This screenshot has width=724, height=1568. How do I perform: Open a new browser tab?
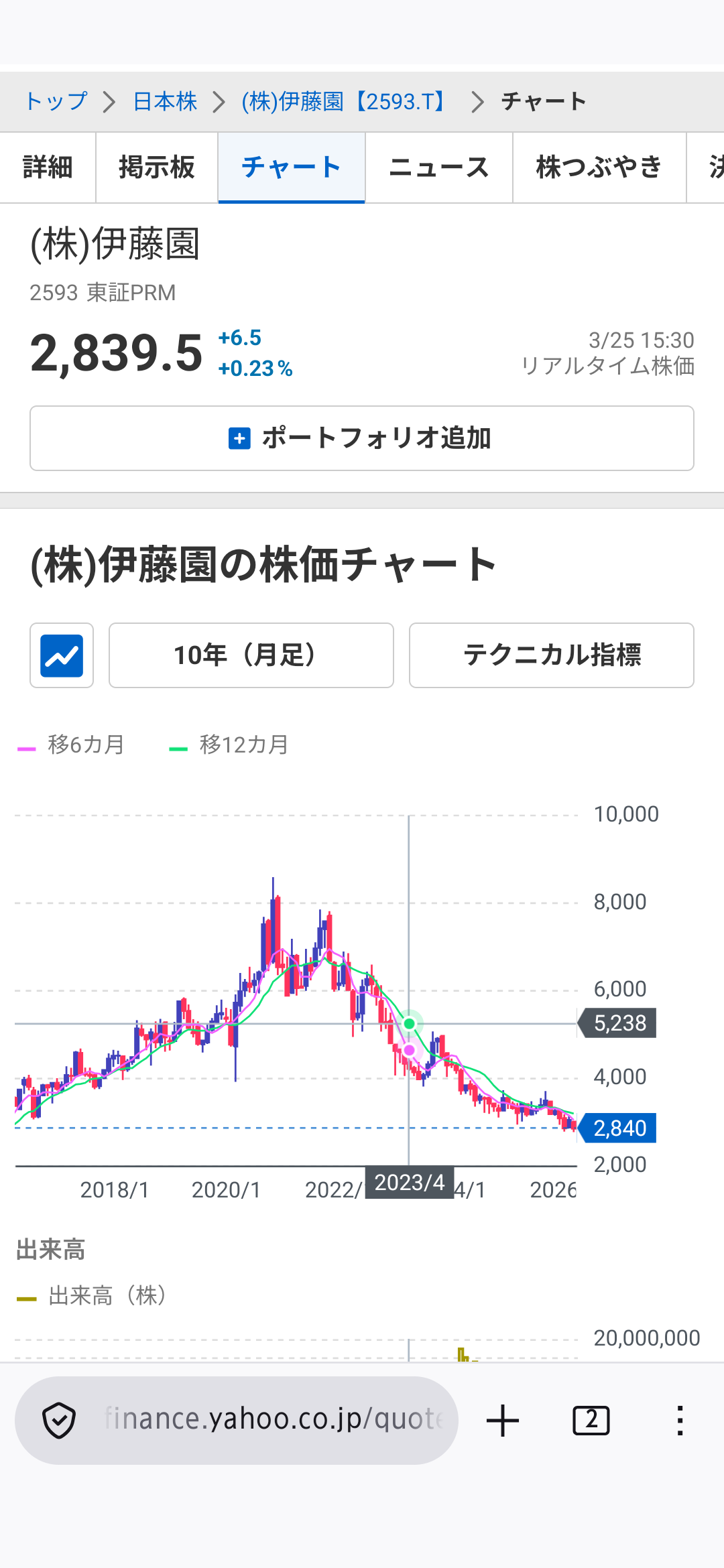coord(503,1421)
